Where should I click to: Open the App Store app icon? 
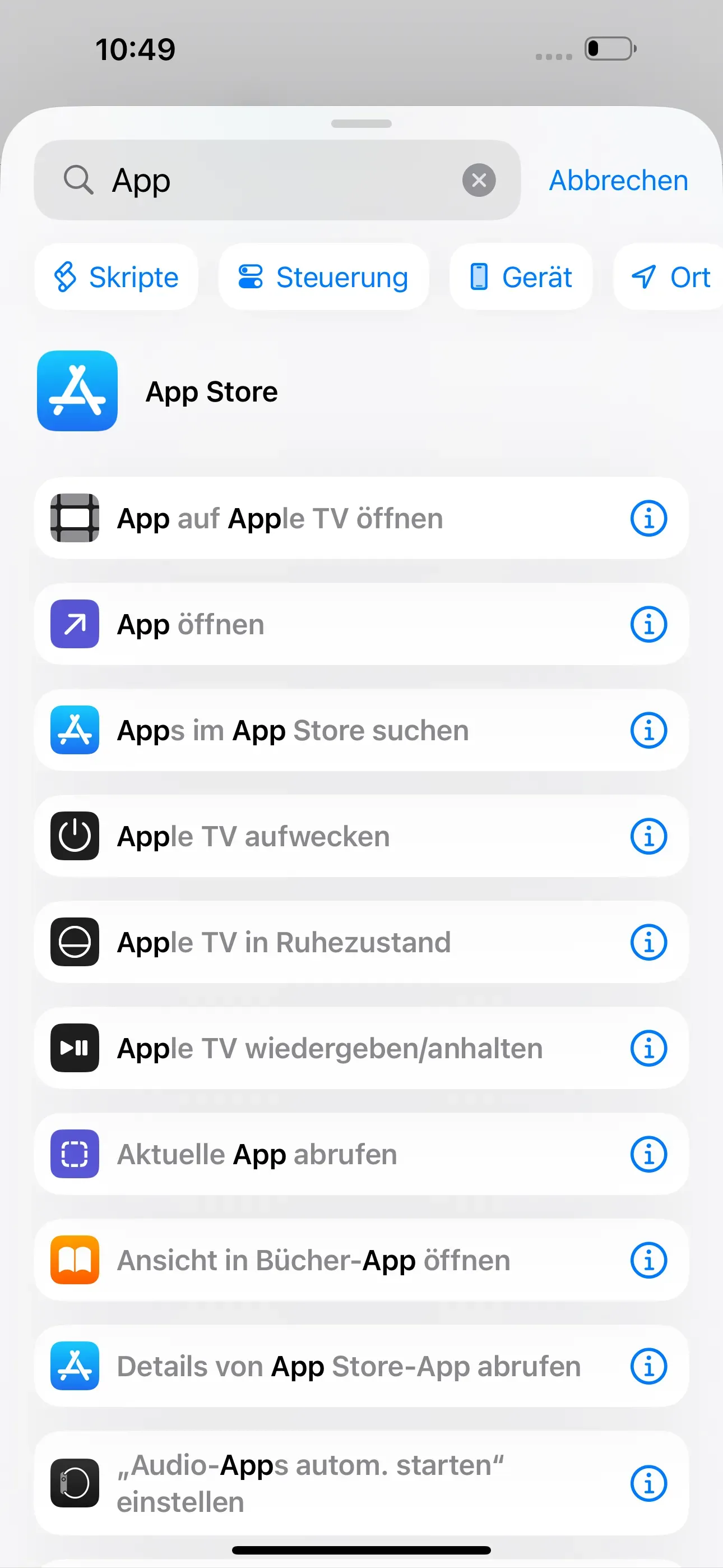point(77,391)
